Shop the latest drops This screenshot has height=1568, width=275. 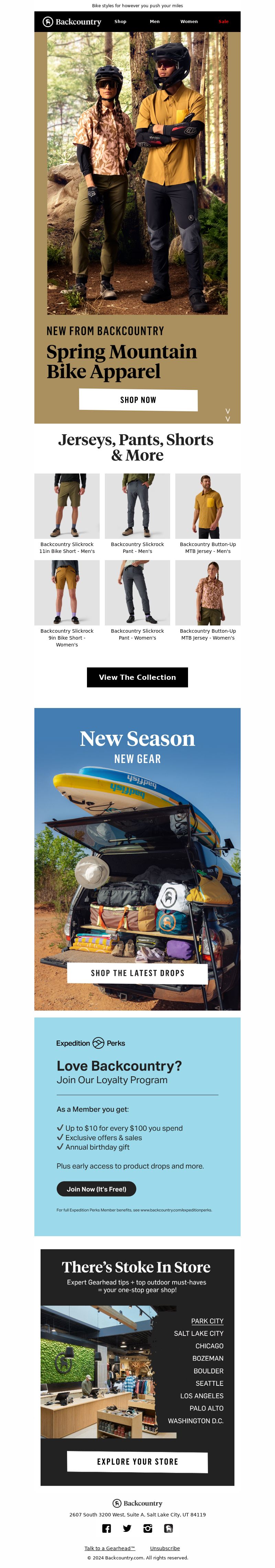click(137, 973)
